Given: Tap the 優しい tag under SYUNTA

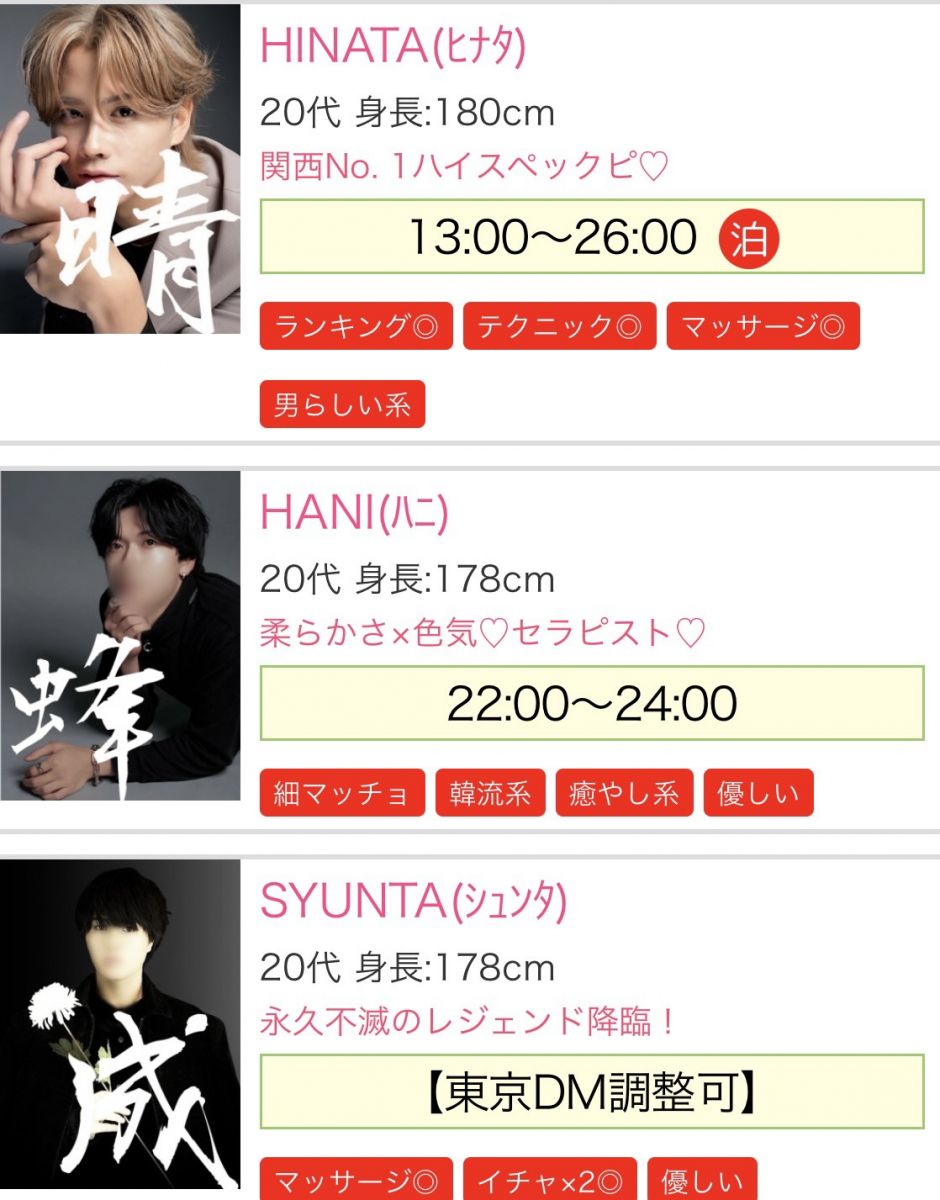Looking at the screenshot, I should coord(702,1182).
